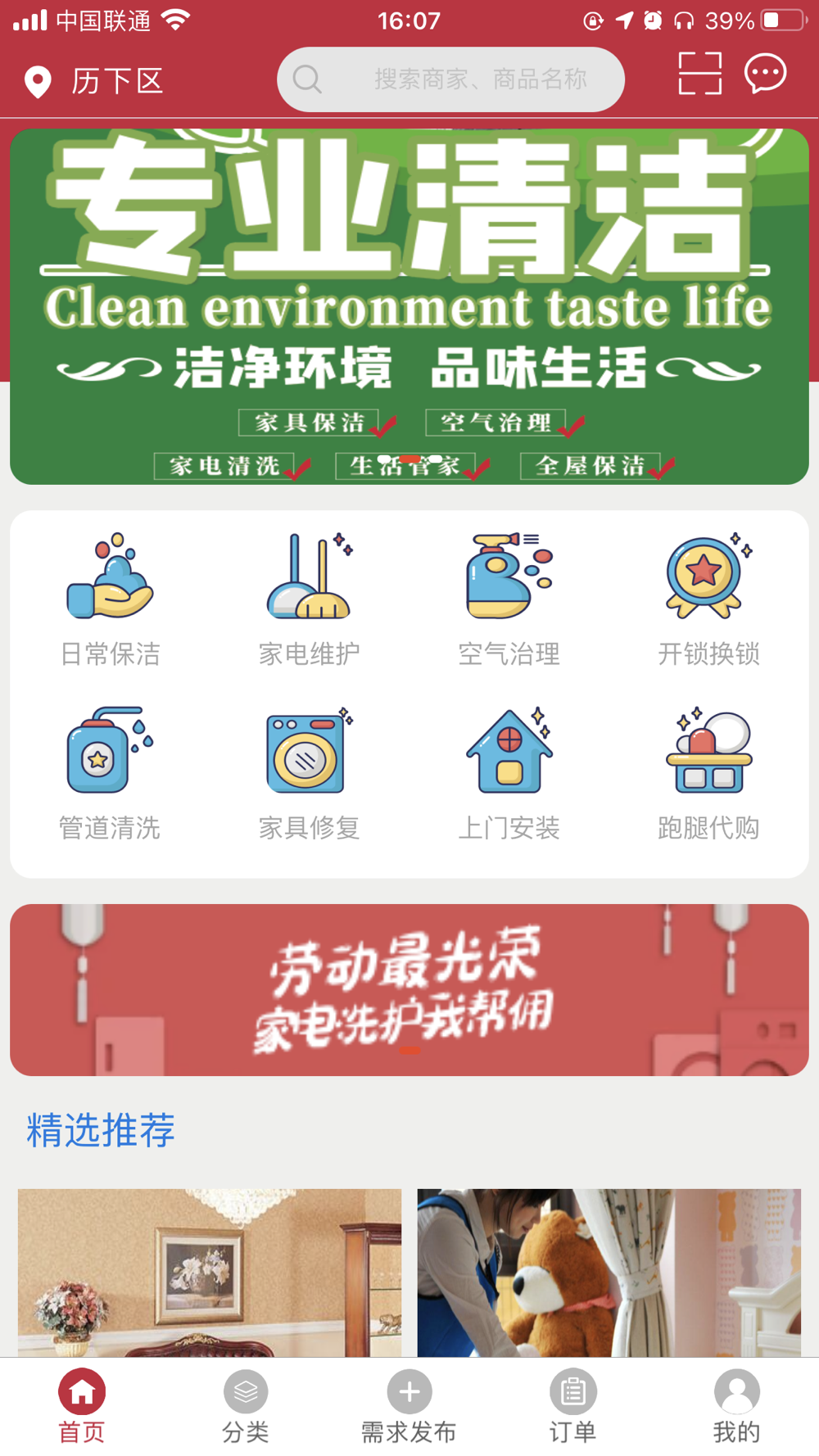Open the 专业清洁 cleaning banner
This screenshot has width=819, height=1456.
pyautogui.click(x=409, y=307)
